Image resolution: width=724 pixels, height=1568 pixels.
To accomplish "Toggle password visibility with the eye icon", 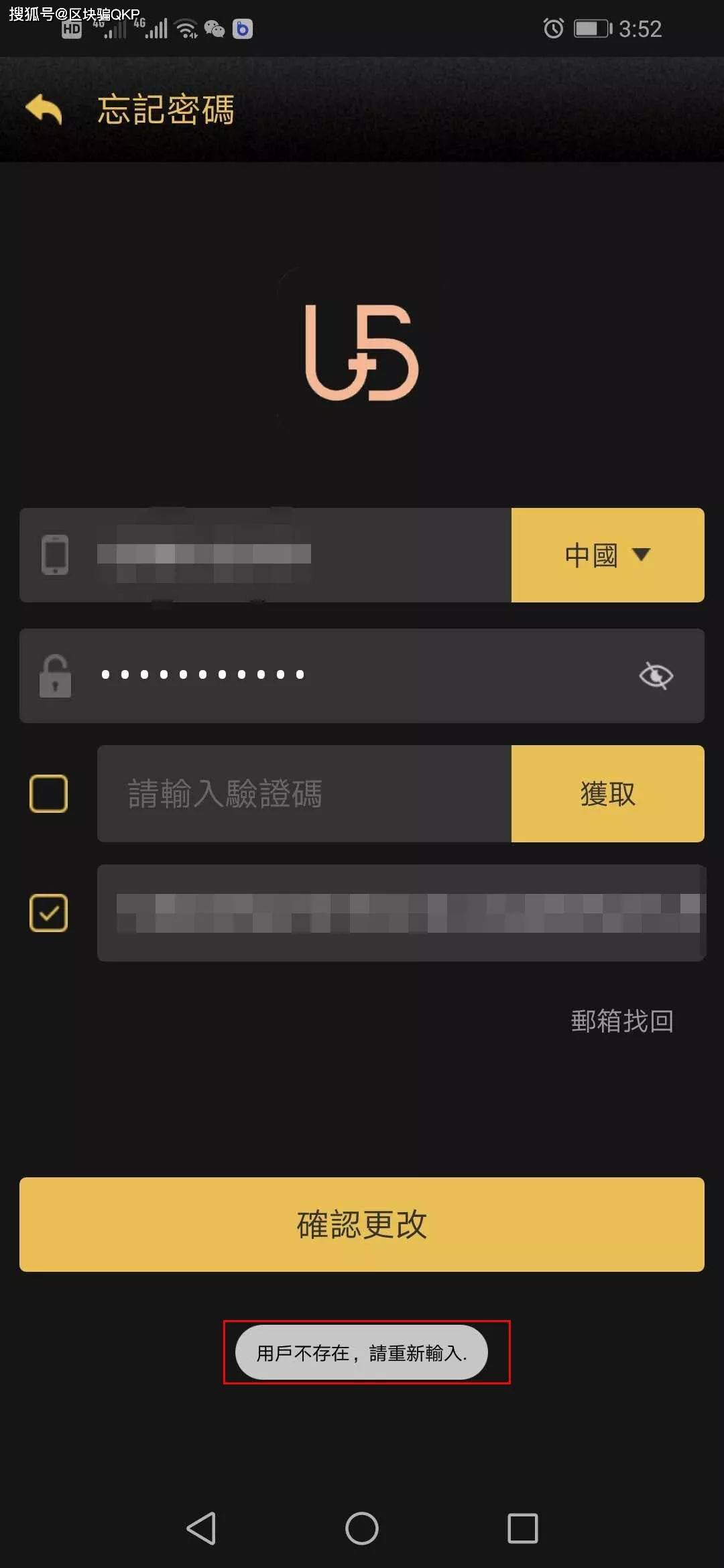I will [x=656, y=675].
